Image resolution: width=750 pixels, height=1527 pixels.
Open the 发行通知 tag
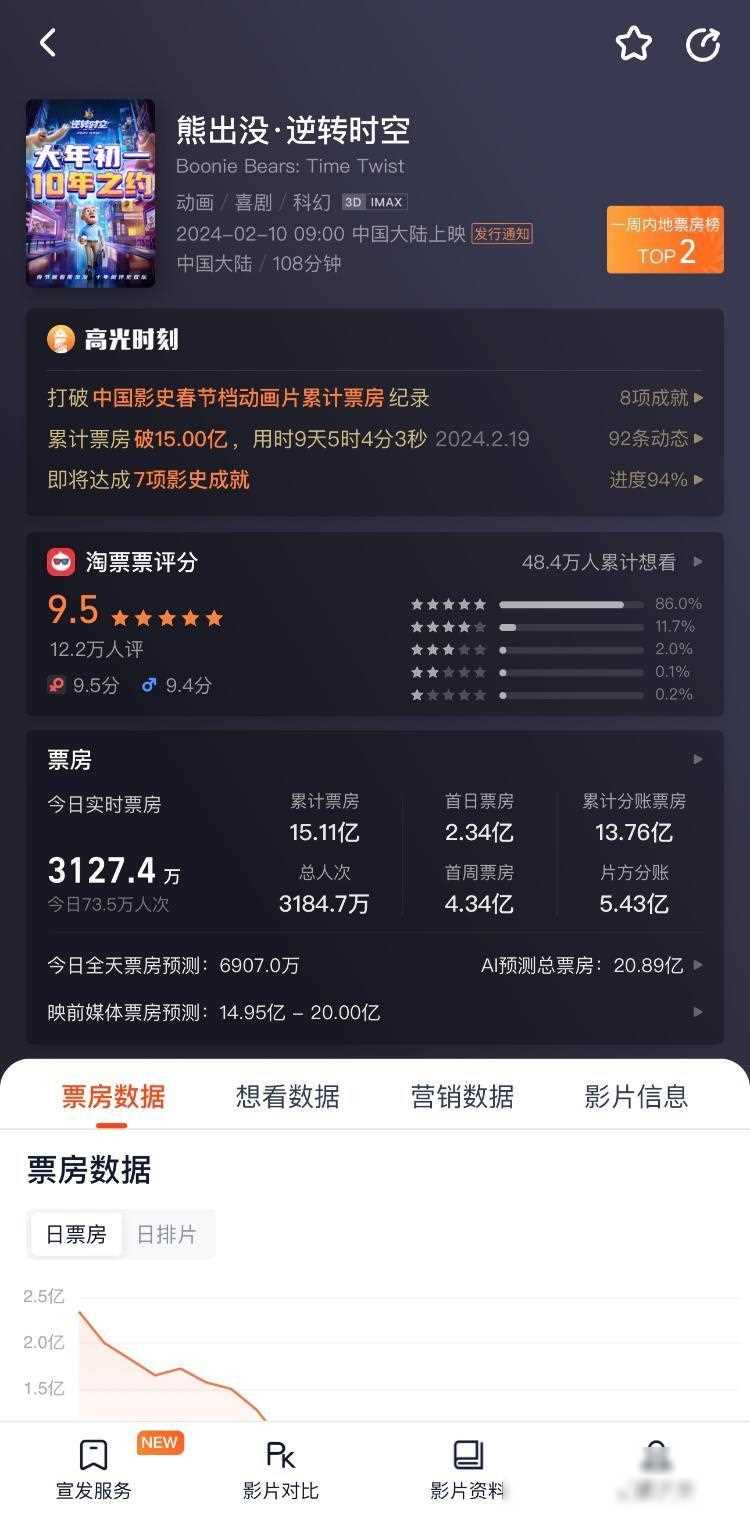(502, 234)
